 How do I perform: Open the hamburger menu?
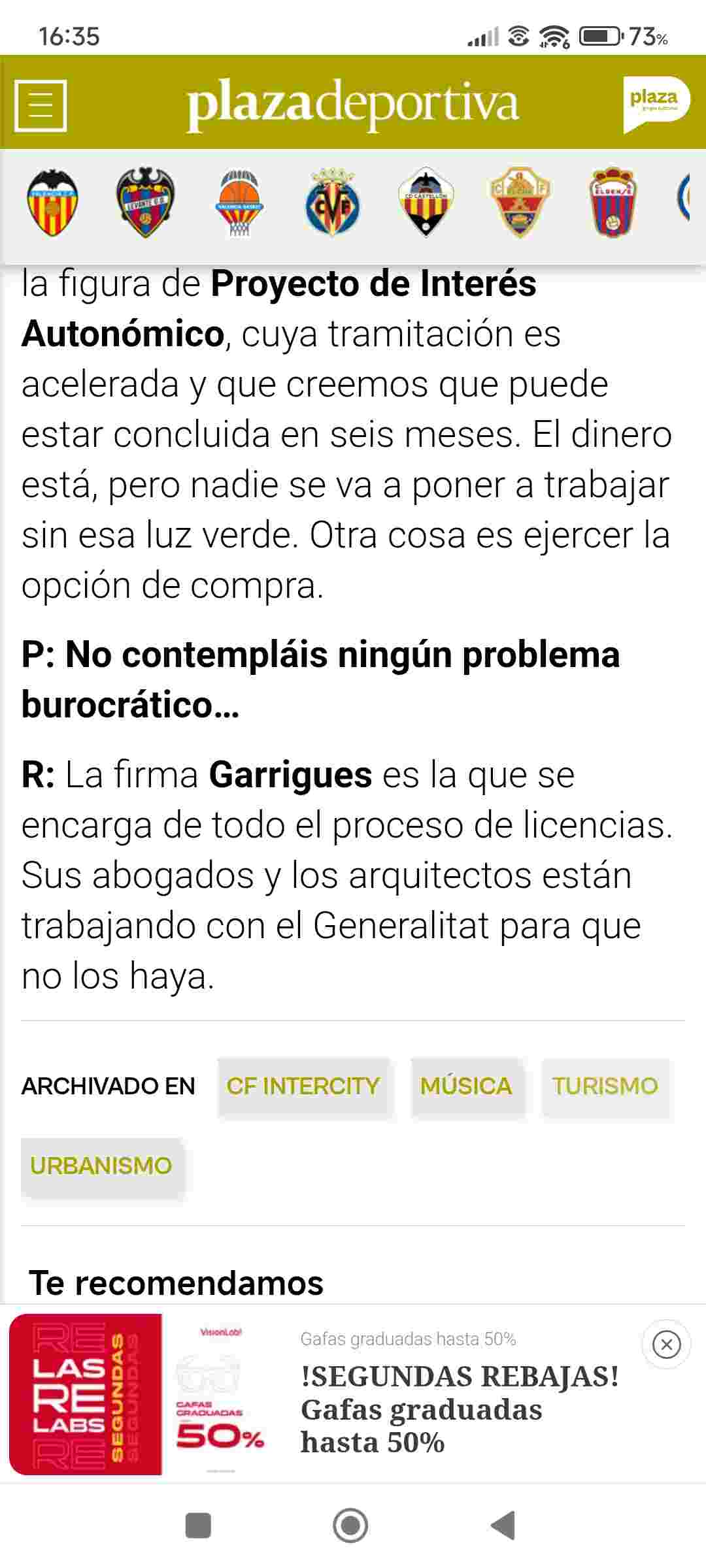point(41,105)
